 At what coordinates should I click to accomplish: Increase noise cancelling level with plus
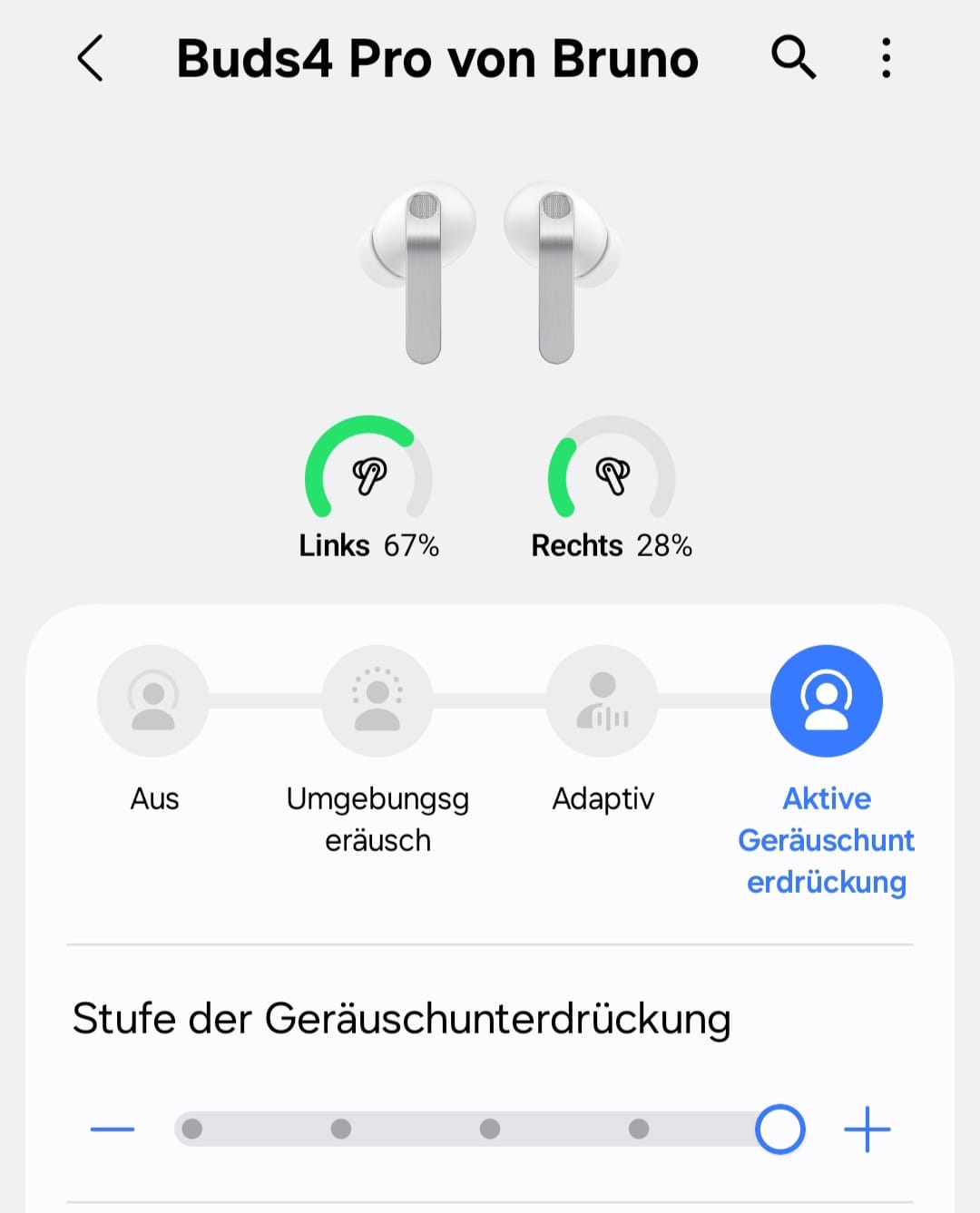(x=867, y=1130)
